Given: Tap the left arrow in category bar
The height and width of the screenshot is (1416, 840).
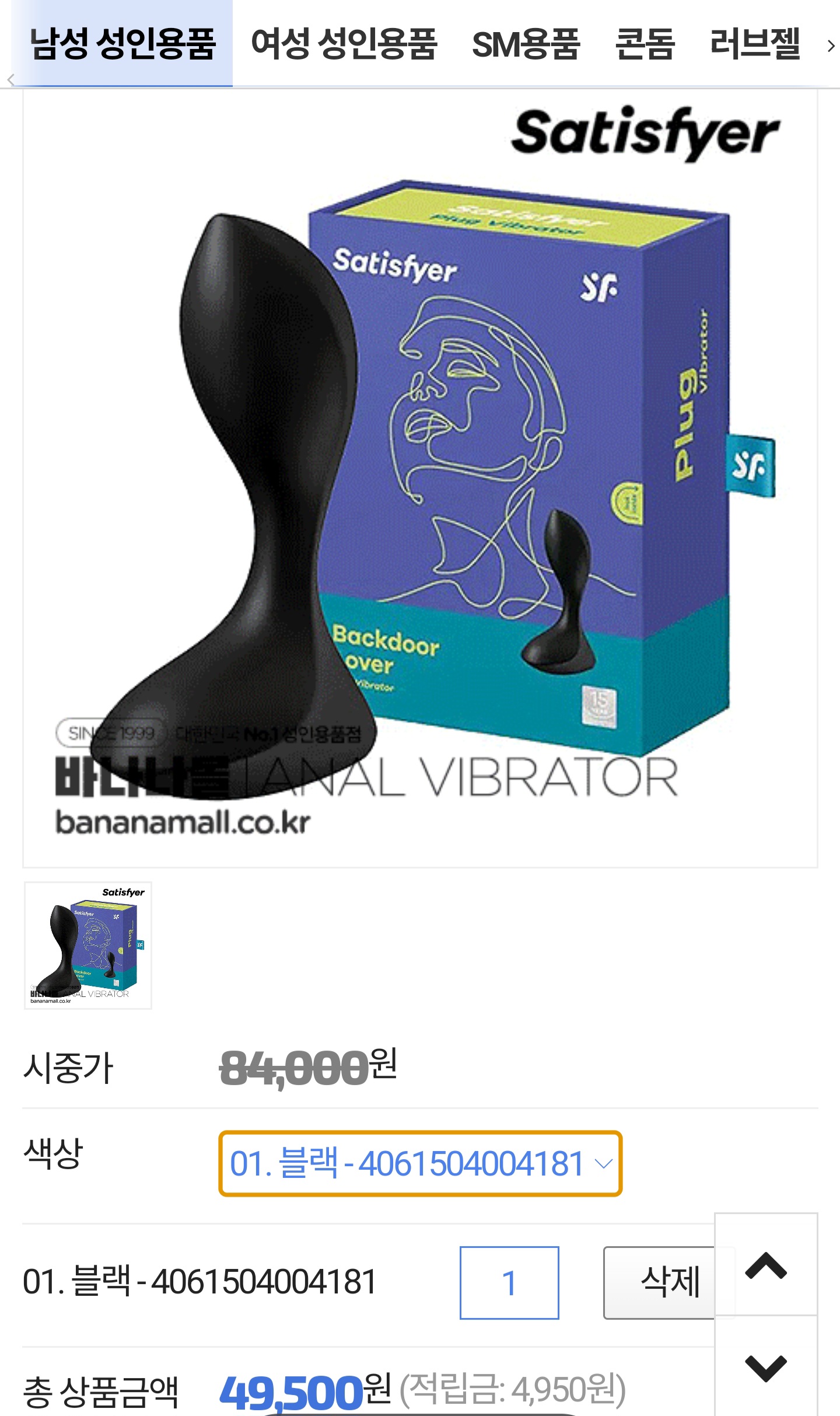Looking at the screenshot, I should [10, 80].
